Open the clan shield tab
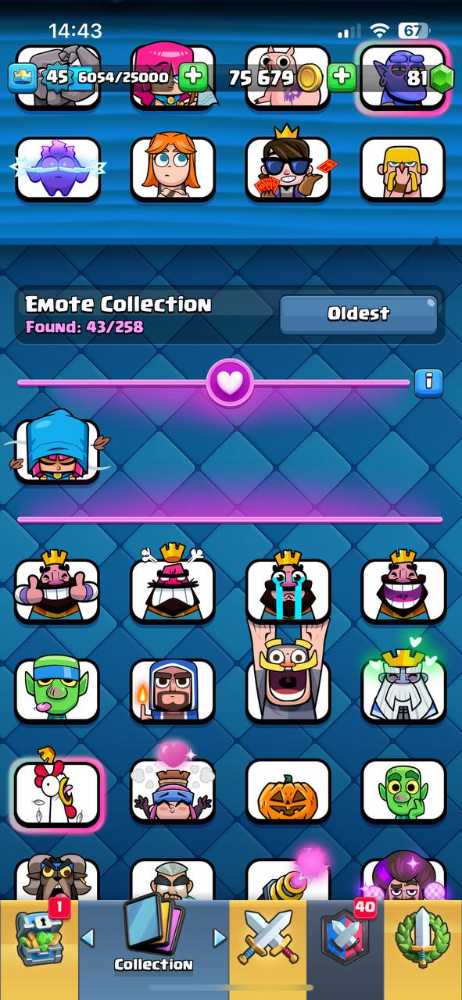The image size is (462, 1000). [345, 941]
